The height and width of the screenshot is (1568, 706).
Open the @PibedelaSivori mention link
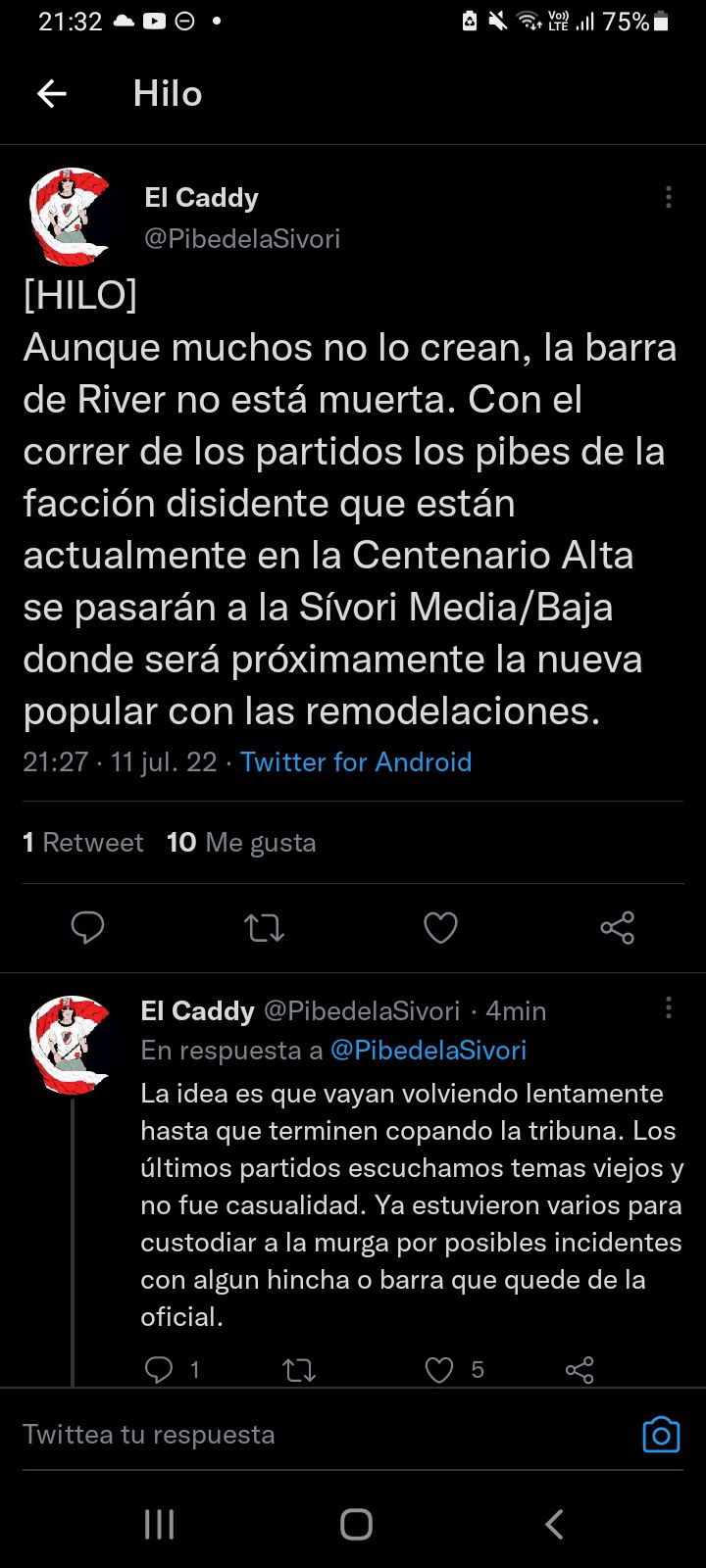tap(429, 1051)
